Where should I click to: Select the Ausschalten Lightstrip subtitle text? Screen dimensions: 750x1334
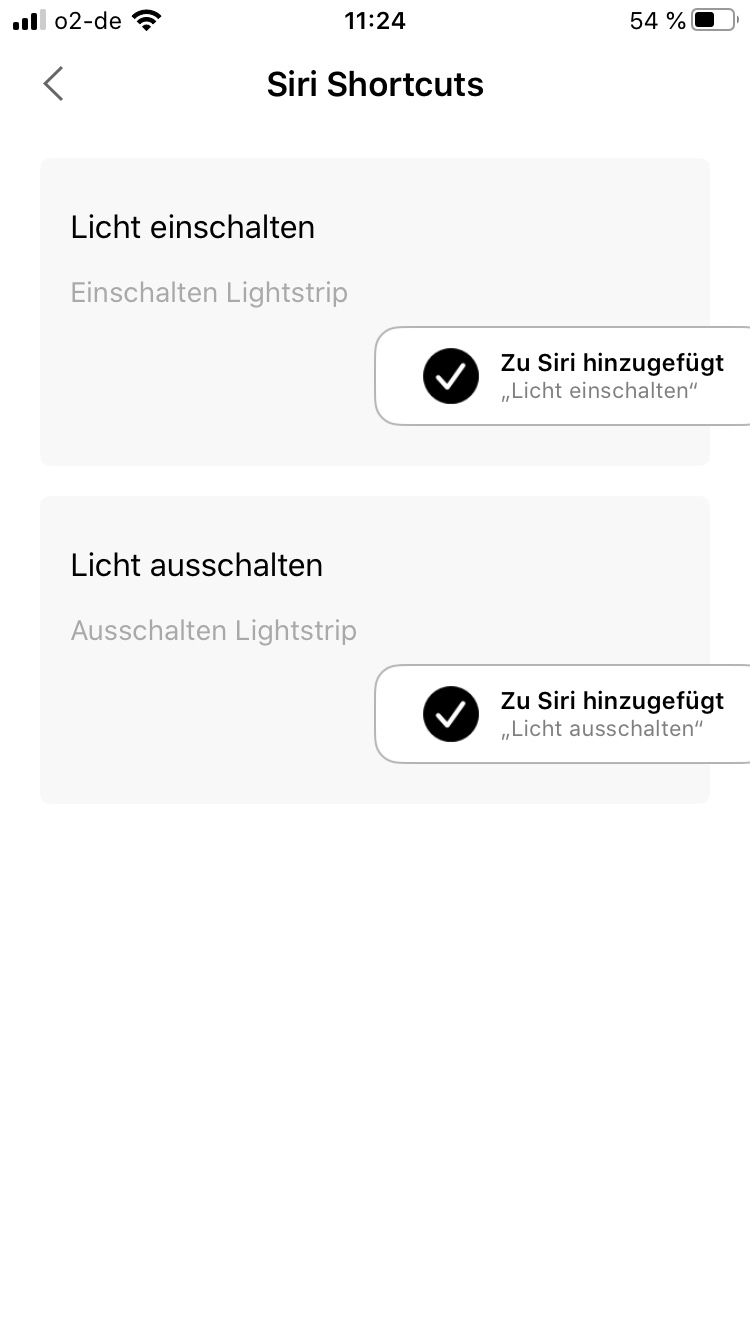(213, 630)
